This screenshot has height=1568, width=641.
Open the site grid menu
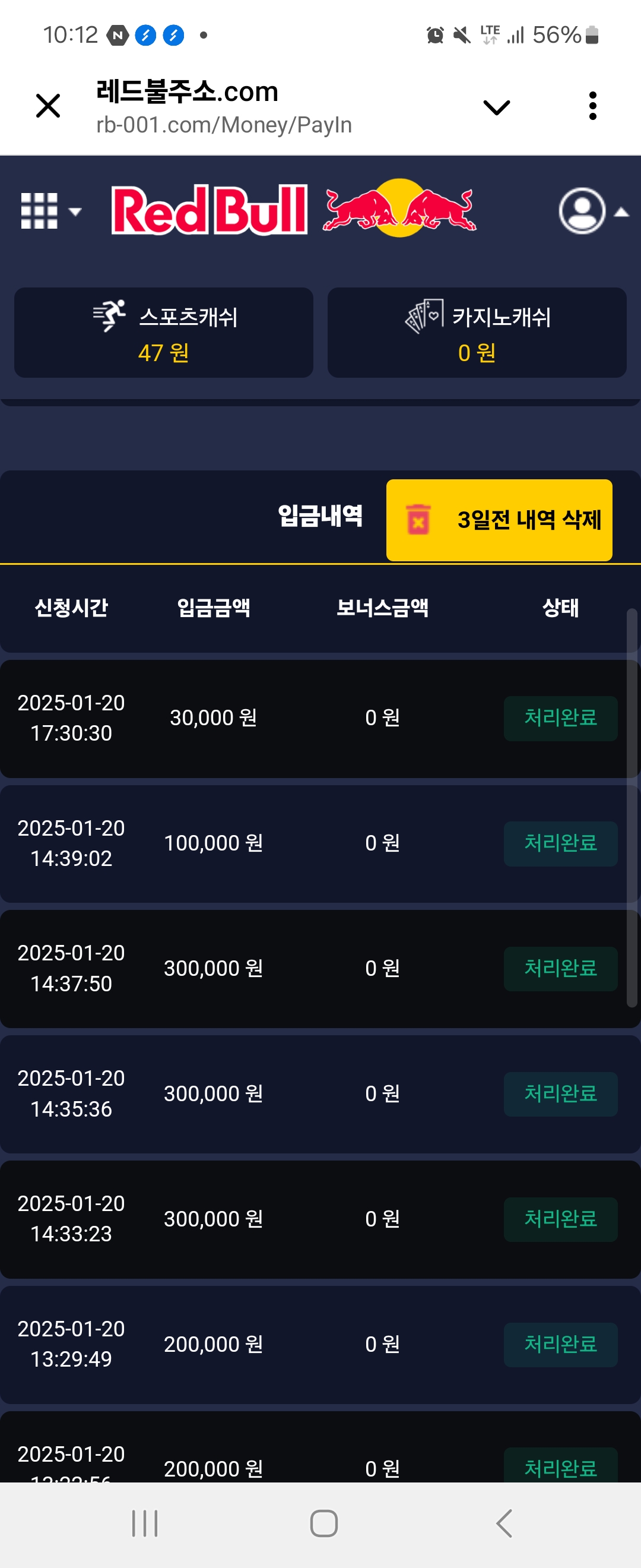[49, 211]
